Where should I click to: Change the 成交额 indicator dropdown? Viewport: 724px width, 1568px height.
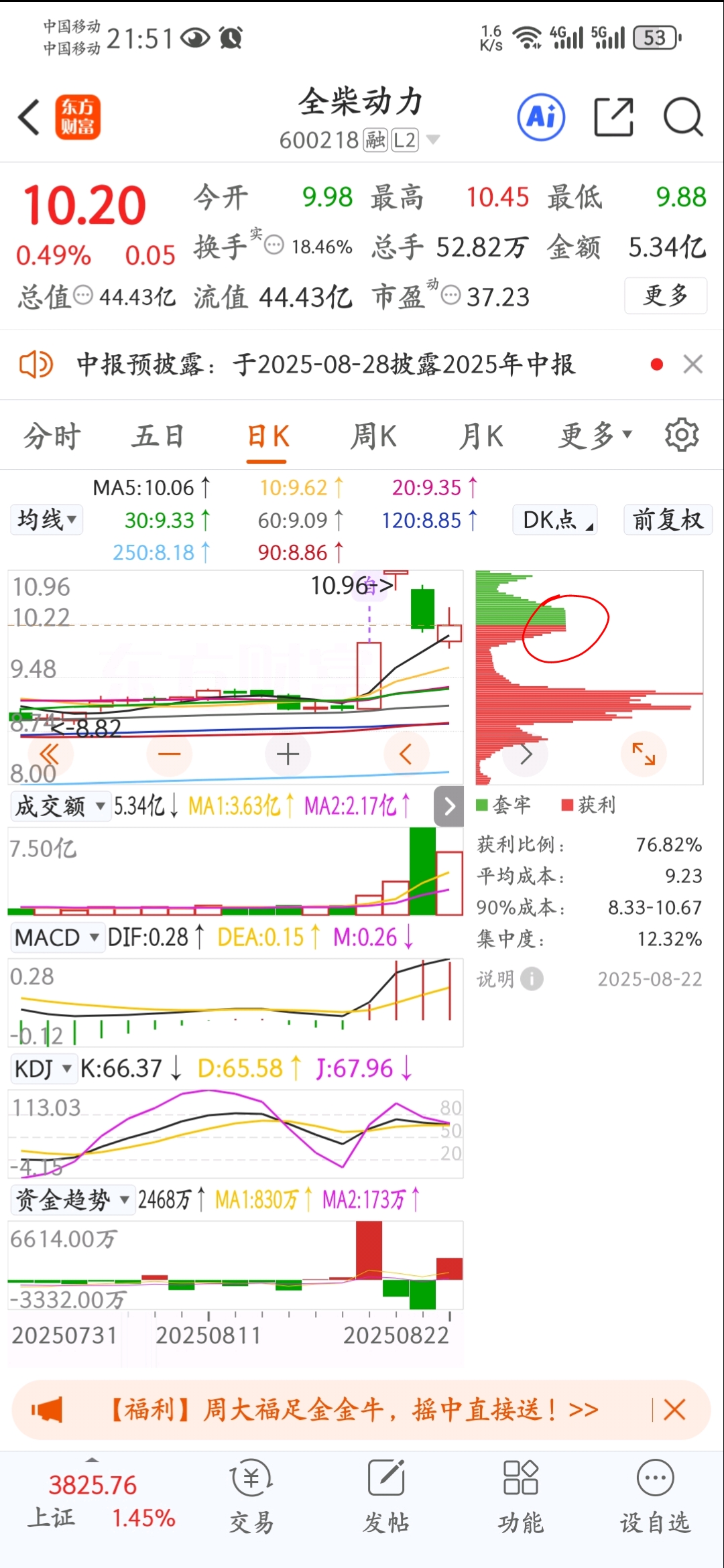point(60,806)
